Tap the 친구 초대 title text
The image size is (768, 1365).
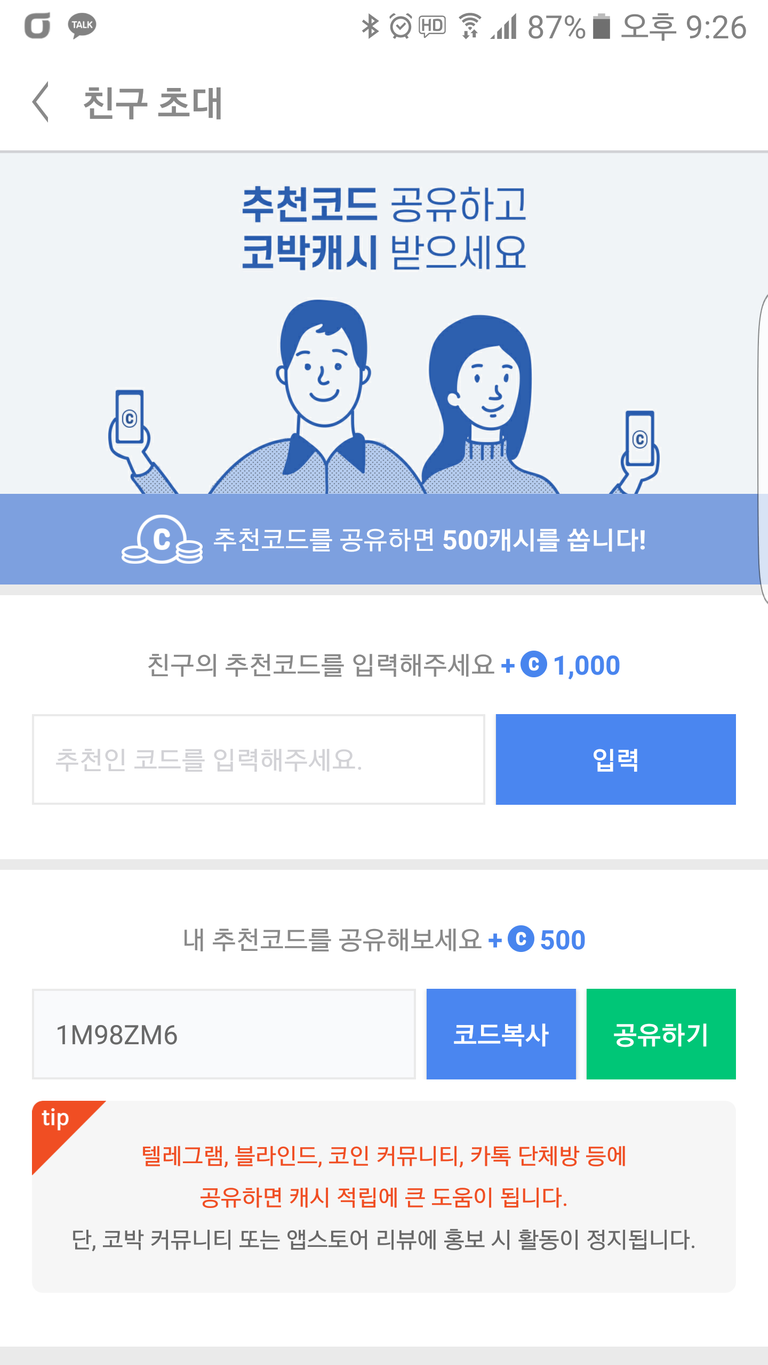[x=152, y=102]
